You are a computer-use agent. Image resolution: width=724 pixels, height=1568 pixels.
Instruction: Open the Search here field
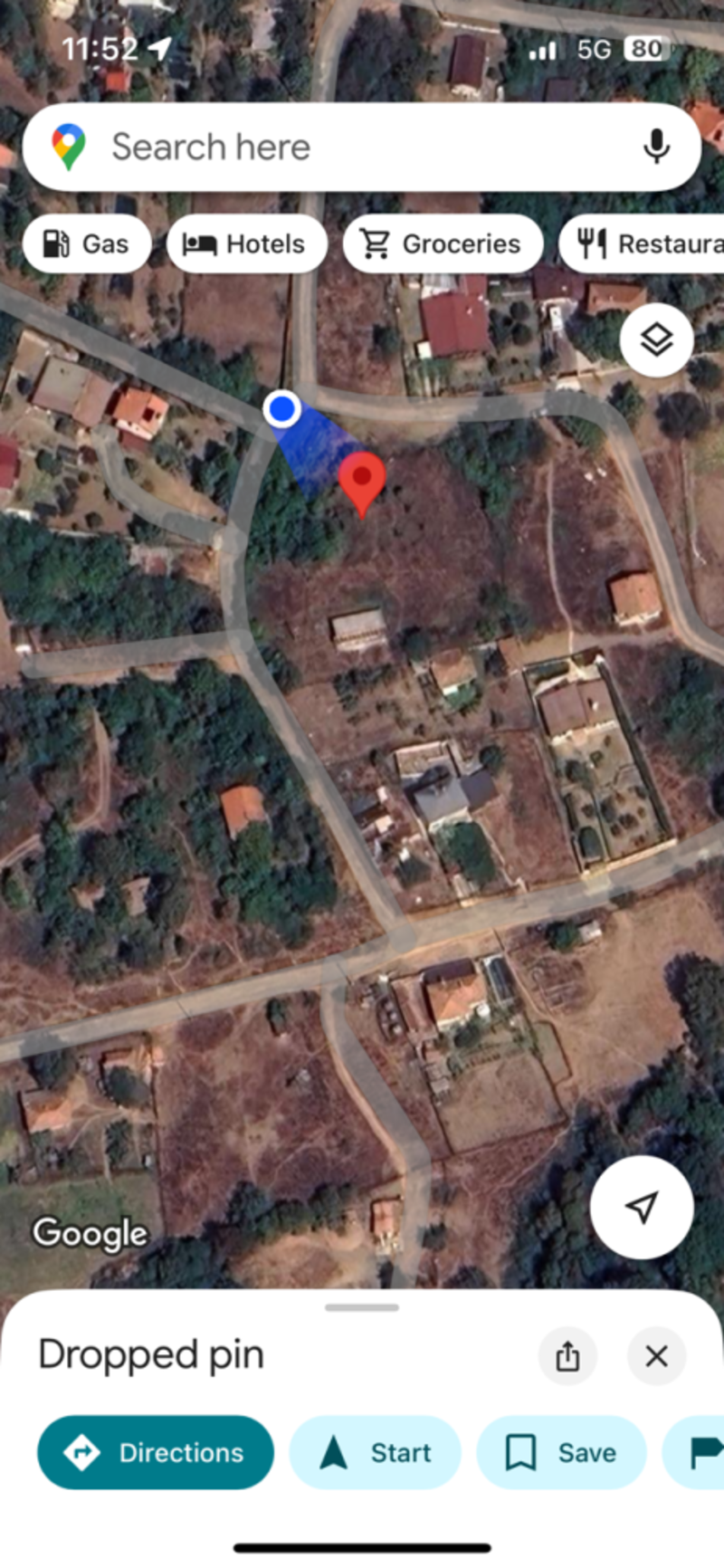pyautogui.click(x=344, y=147)
